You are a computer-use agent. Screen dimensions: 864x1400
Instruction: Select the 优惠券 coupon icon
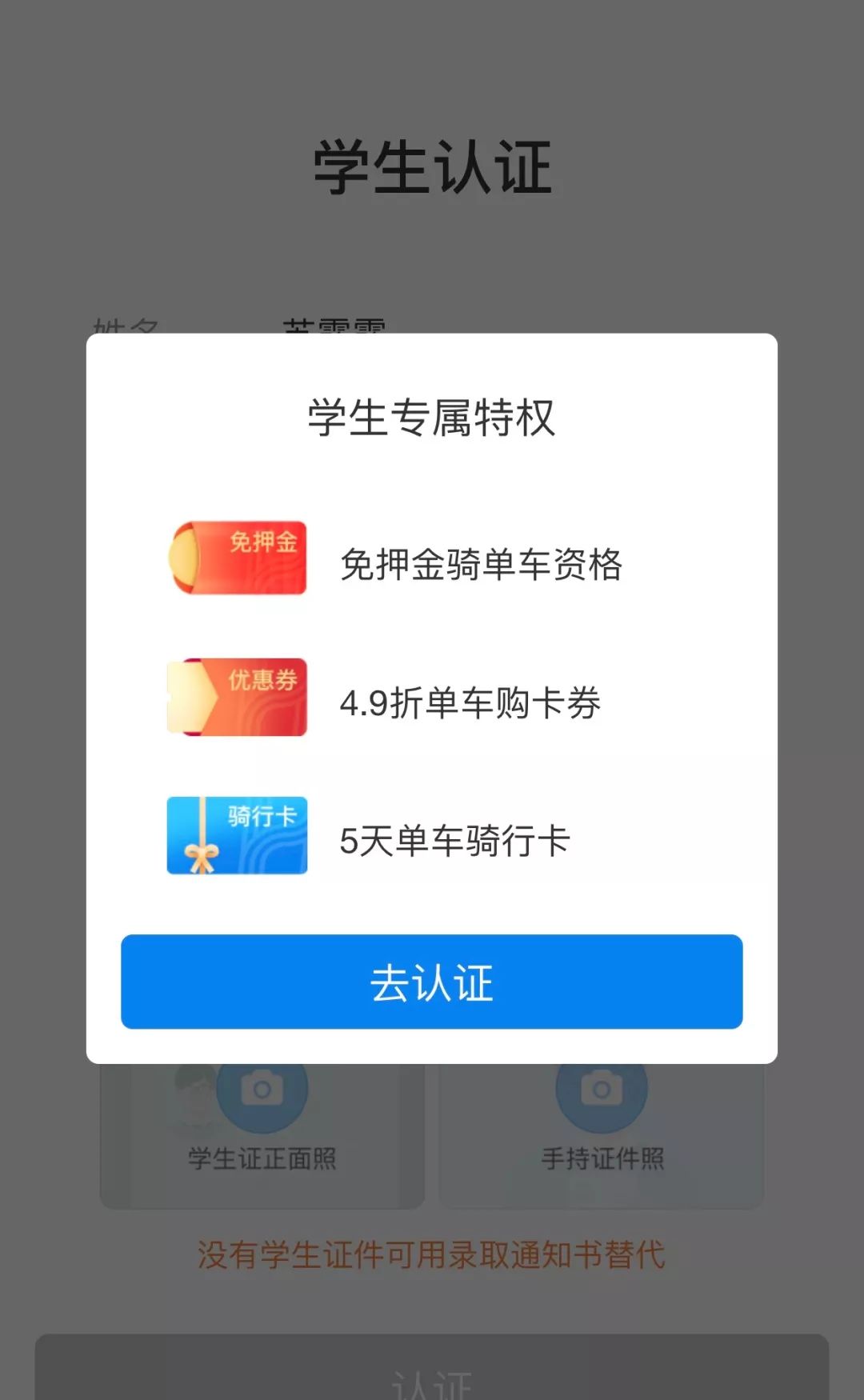point(237,697)
